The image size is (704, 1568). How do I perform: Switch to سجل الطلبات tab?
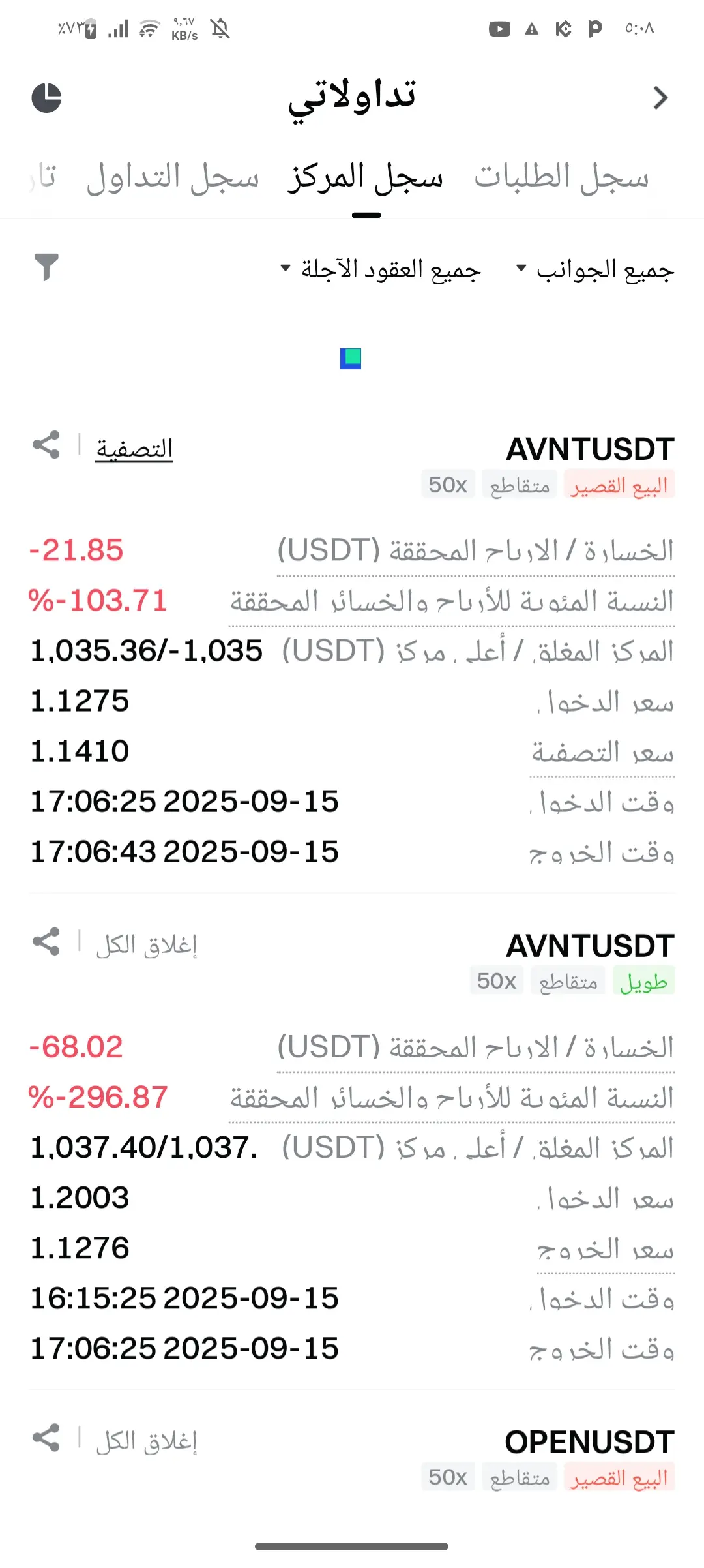click(x=561, y=177)
